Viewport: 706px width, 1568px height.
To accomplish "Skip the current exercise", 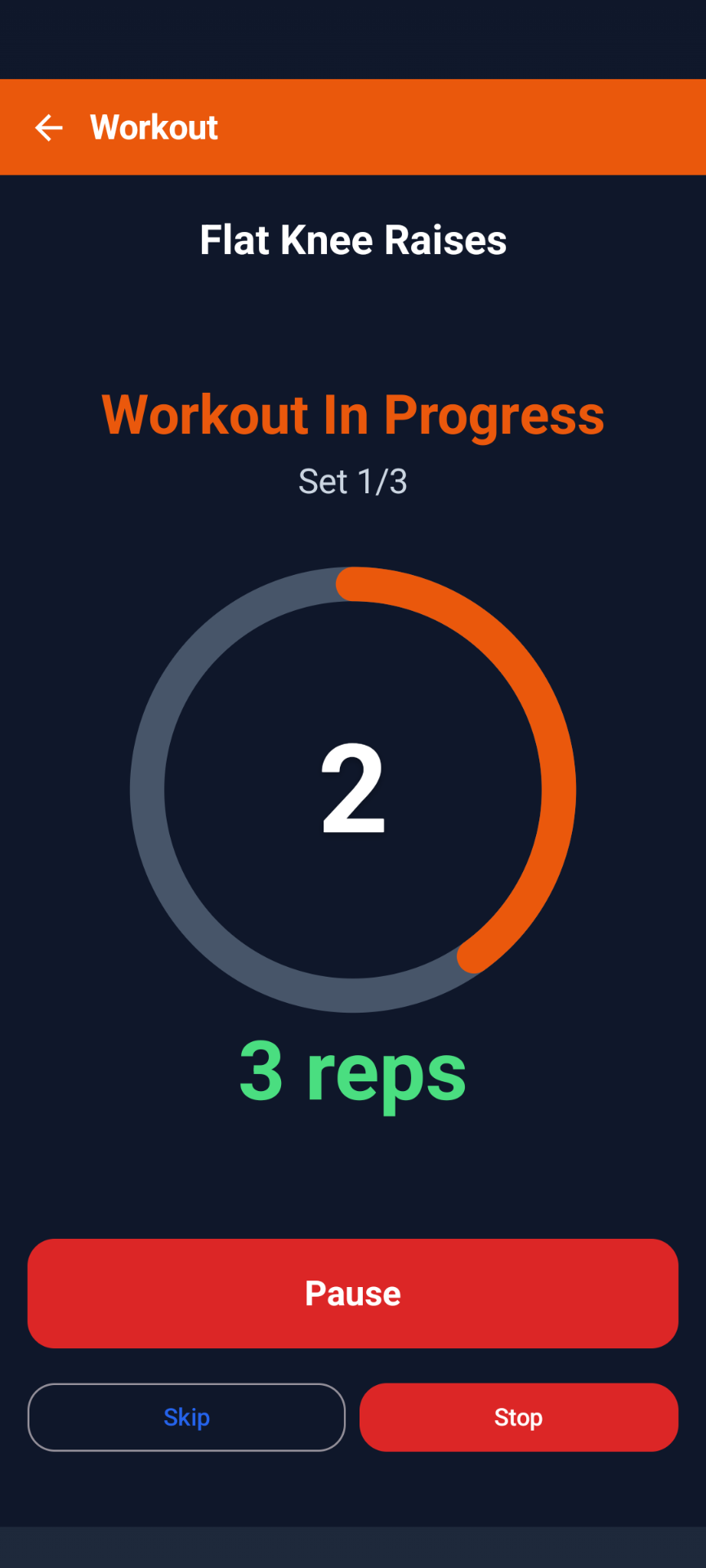I will click(x=186, y=1417).
